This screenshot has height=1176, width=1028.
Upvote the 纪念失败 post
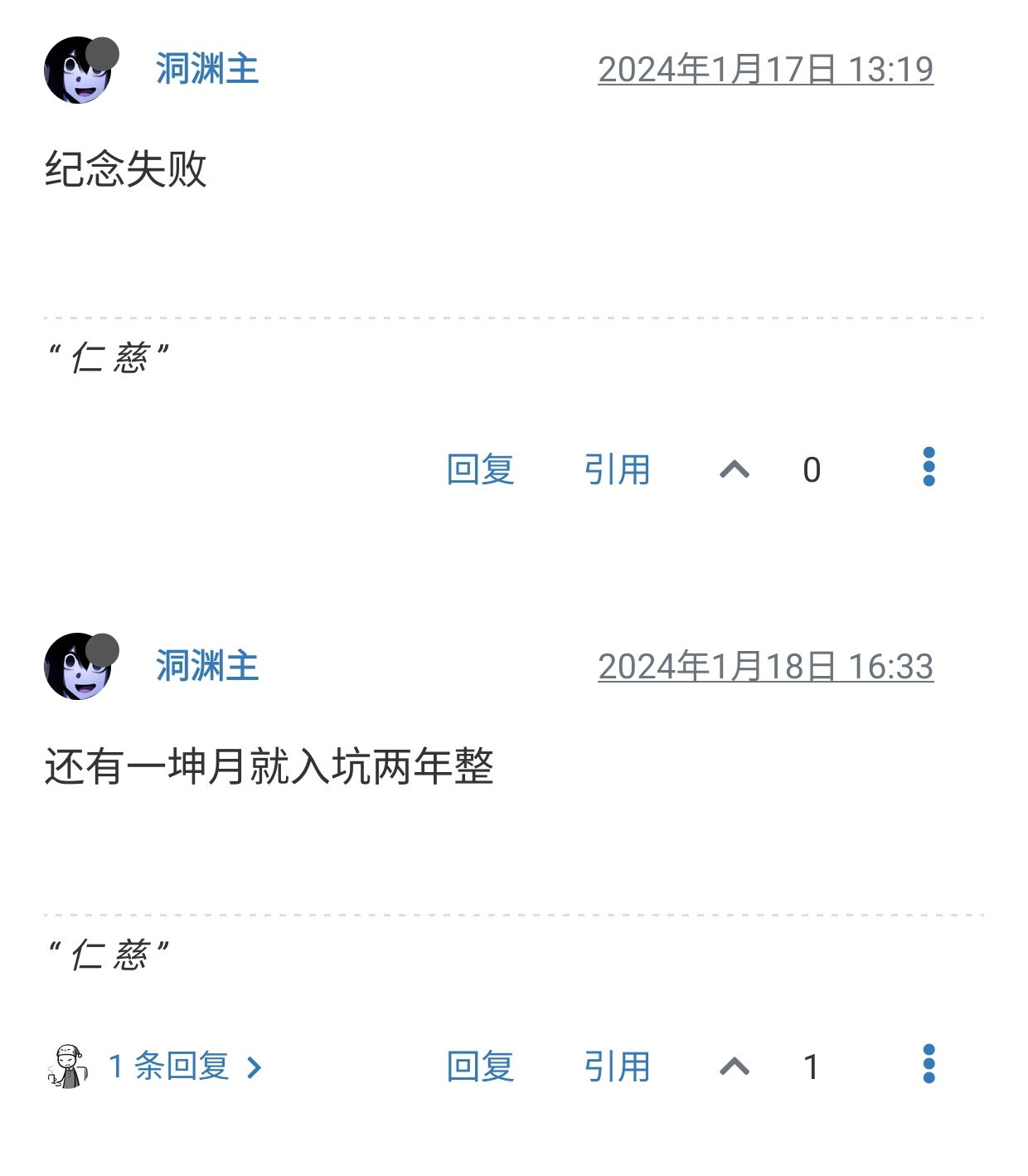[x=735, y=469]
